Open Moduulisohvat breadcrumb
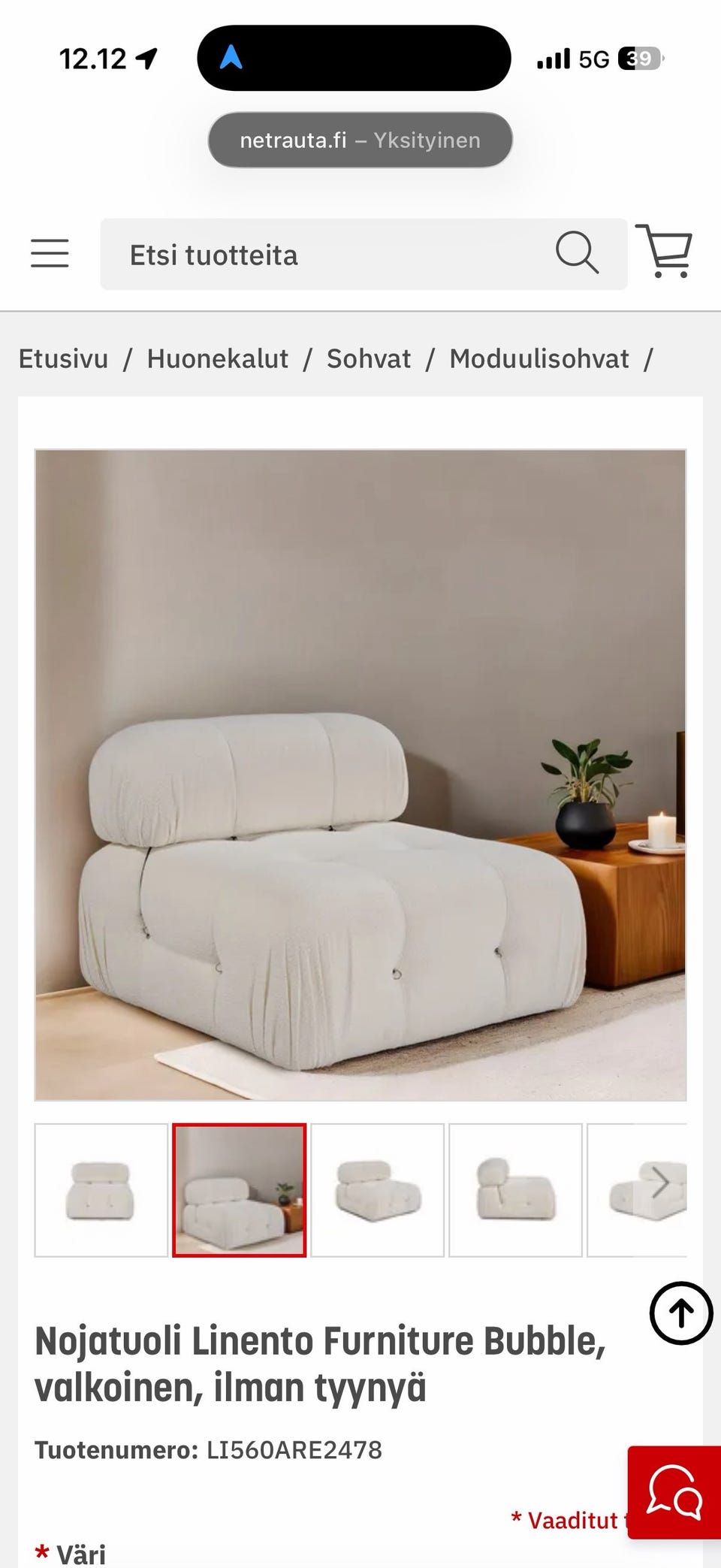Viewport: 721px width, 1568px height. tap(538, 359)
